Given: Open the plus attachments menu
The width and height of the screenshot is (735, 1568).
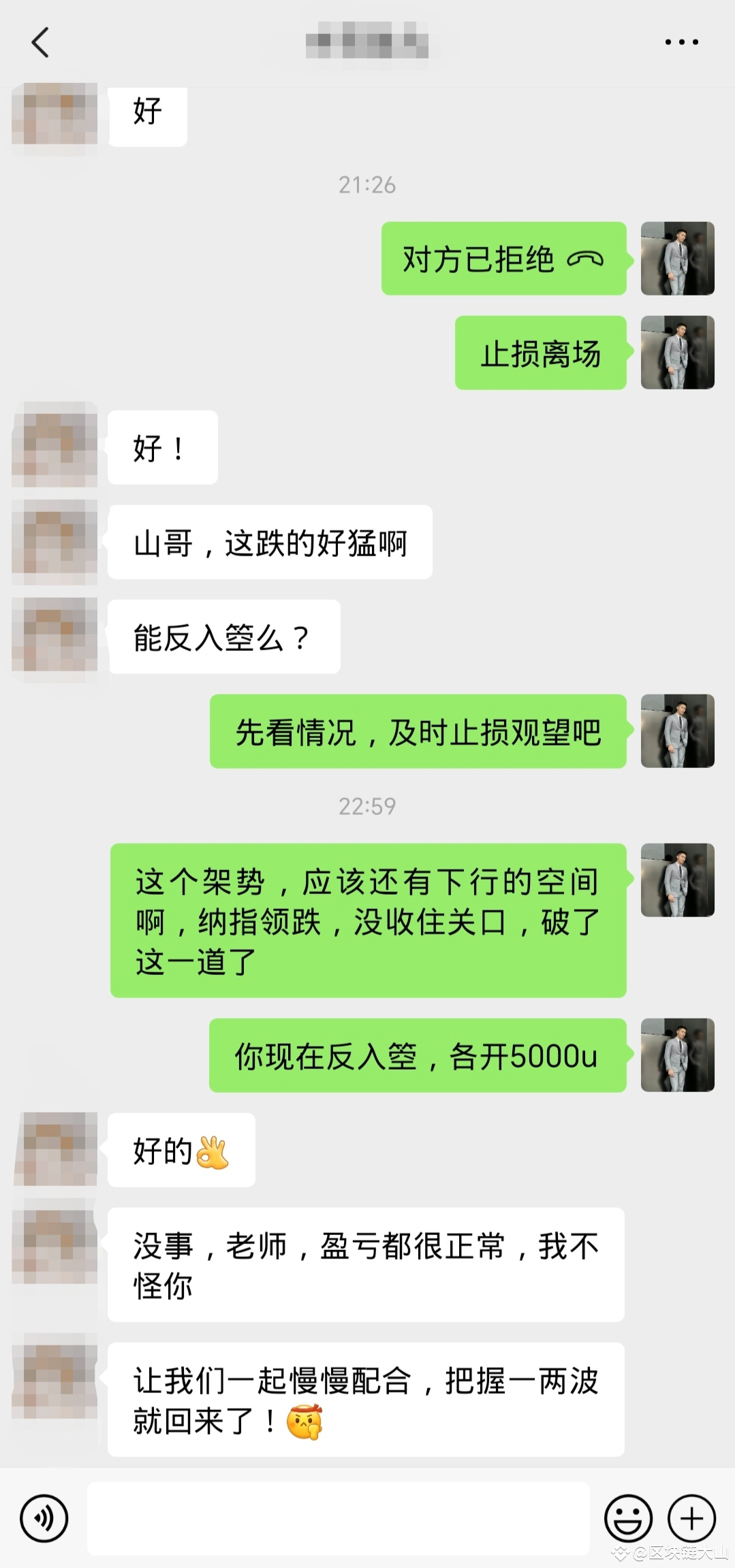Looking at the screenshot, I should coord(691,1518).
